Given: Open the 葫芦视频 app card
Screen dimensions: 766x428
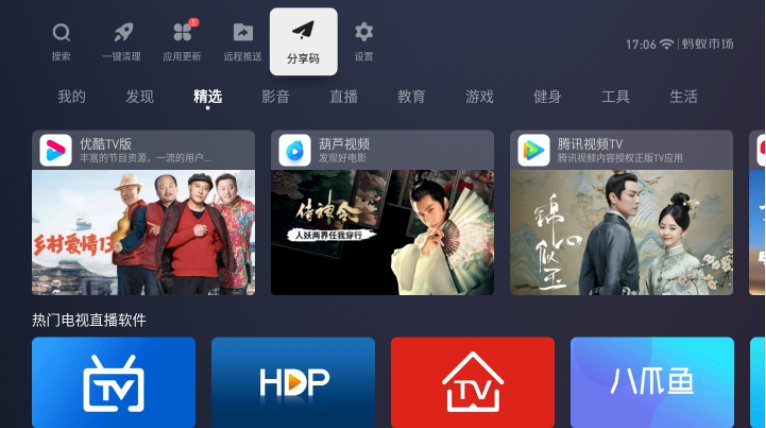Looking at the screenshot, I should point(382,213).
